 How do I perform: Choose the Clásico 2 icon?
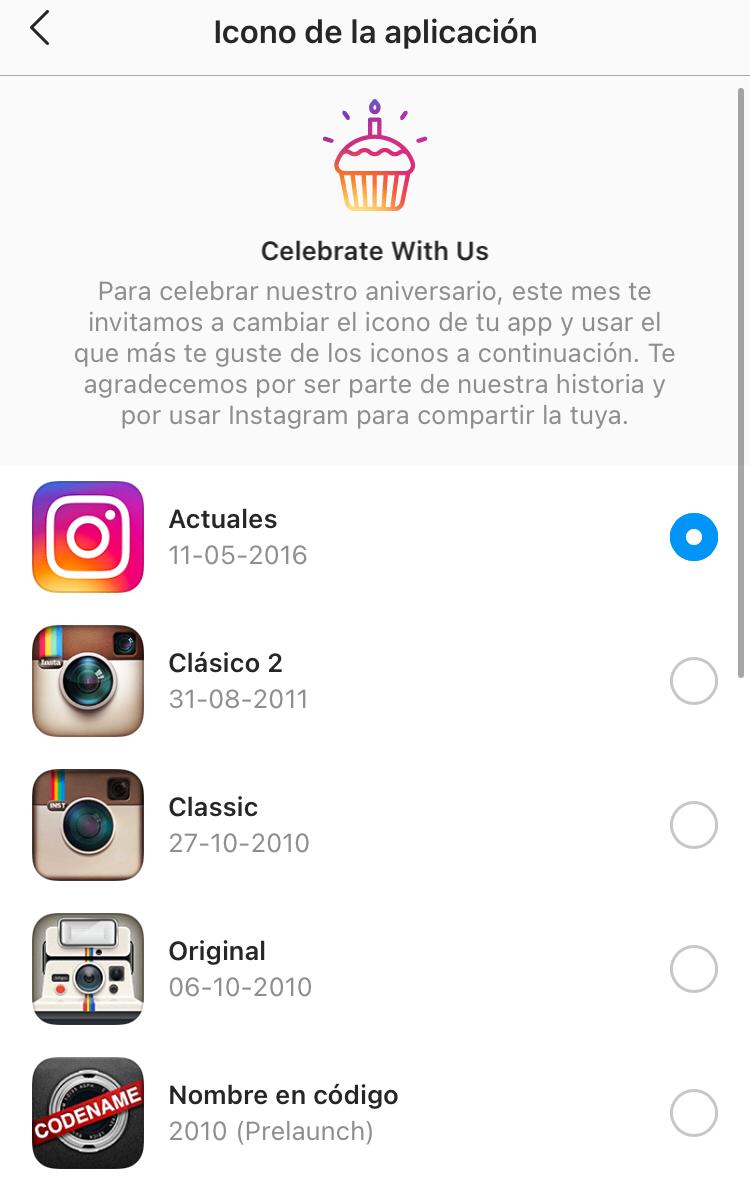(693, 681)
